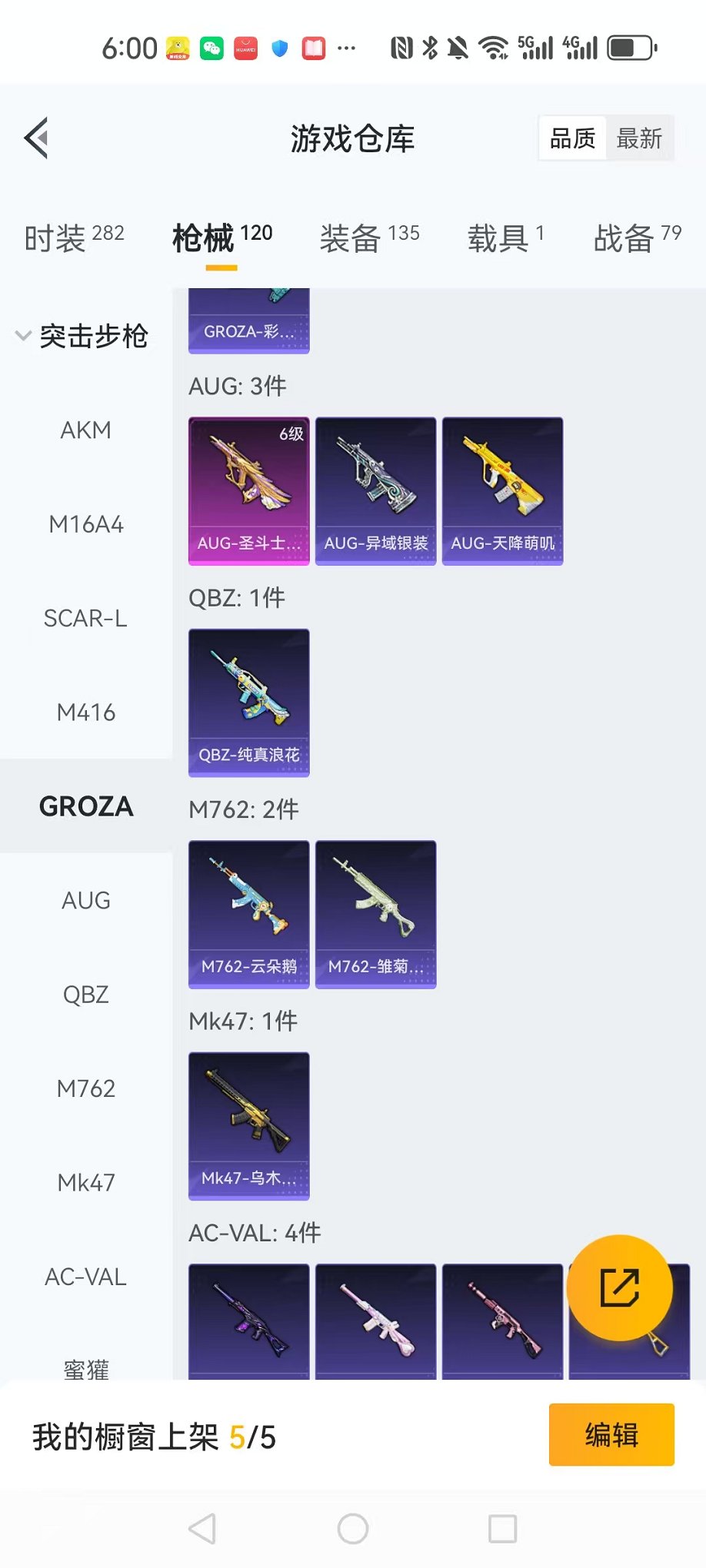Tap the yellow share floating button

[x=619, y=1287]
